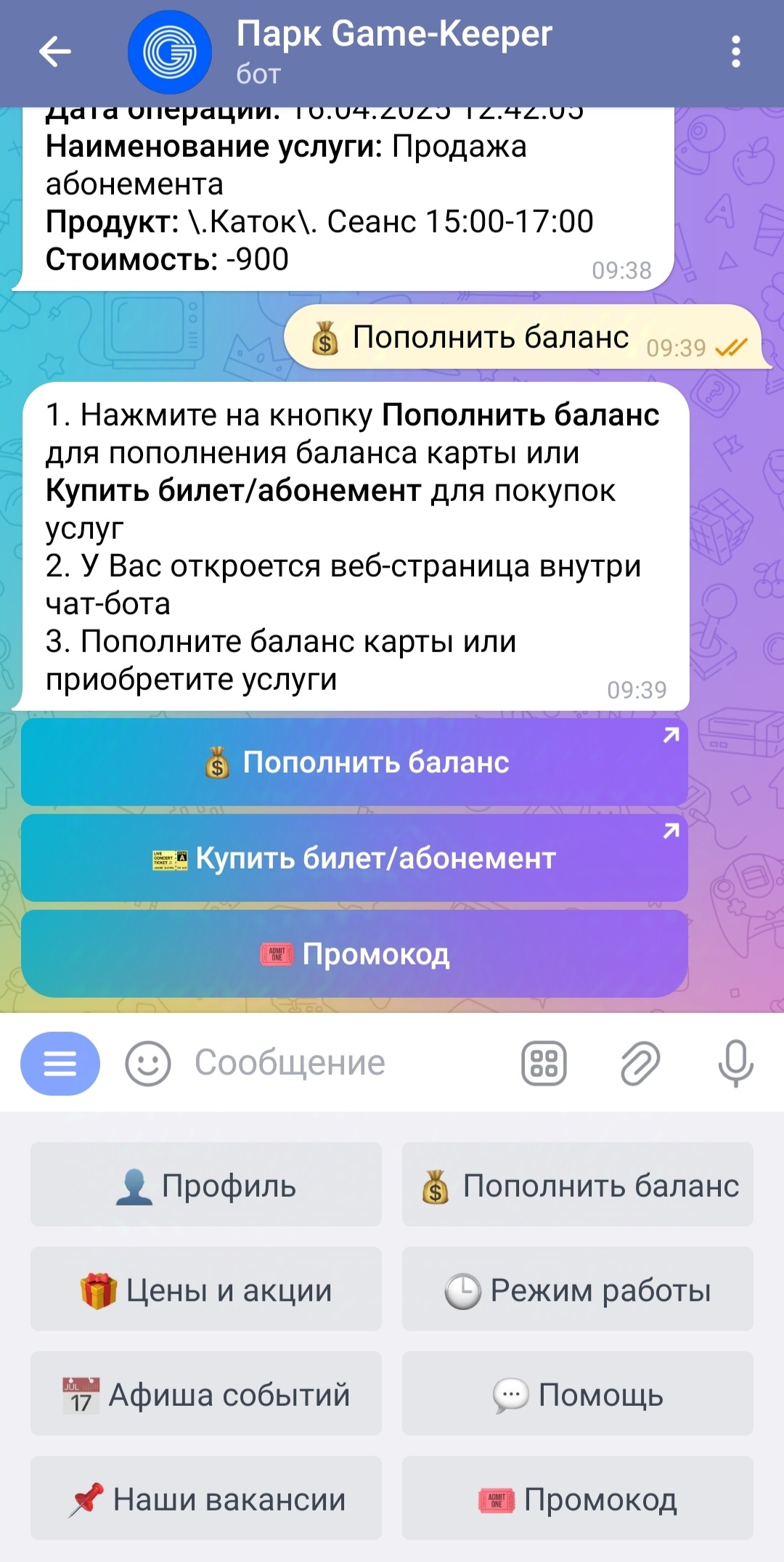Image resolution: width=784 pixels, height=1562 pixels.
Task: Open the emoji picker
Action: [148, 1064]
